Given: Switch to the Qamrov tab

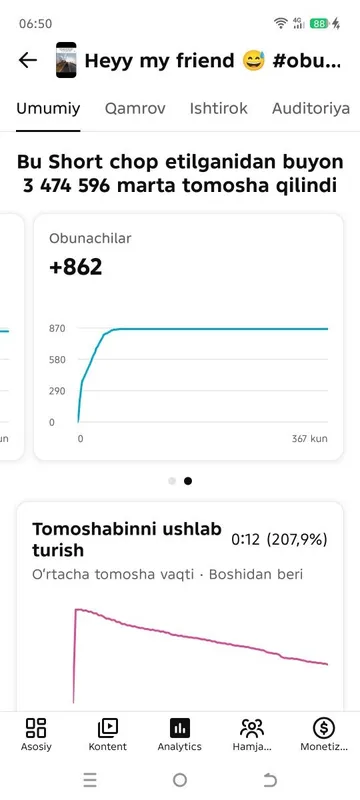Looking at the screenshot, I should point(135,109).
